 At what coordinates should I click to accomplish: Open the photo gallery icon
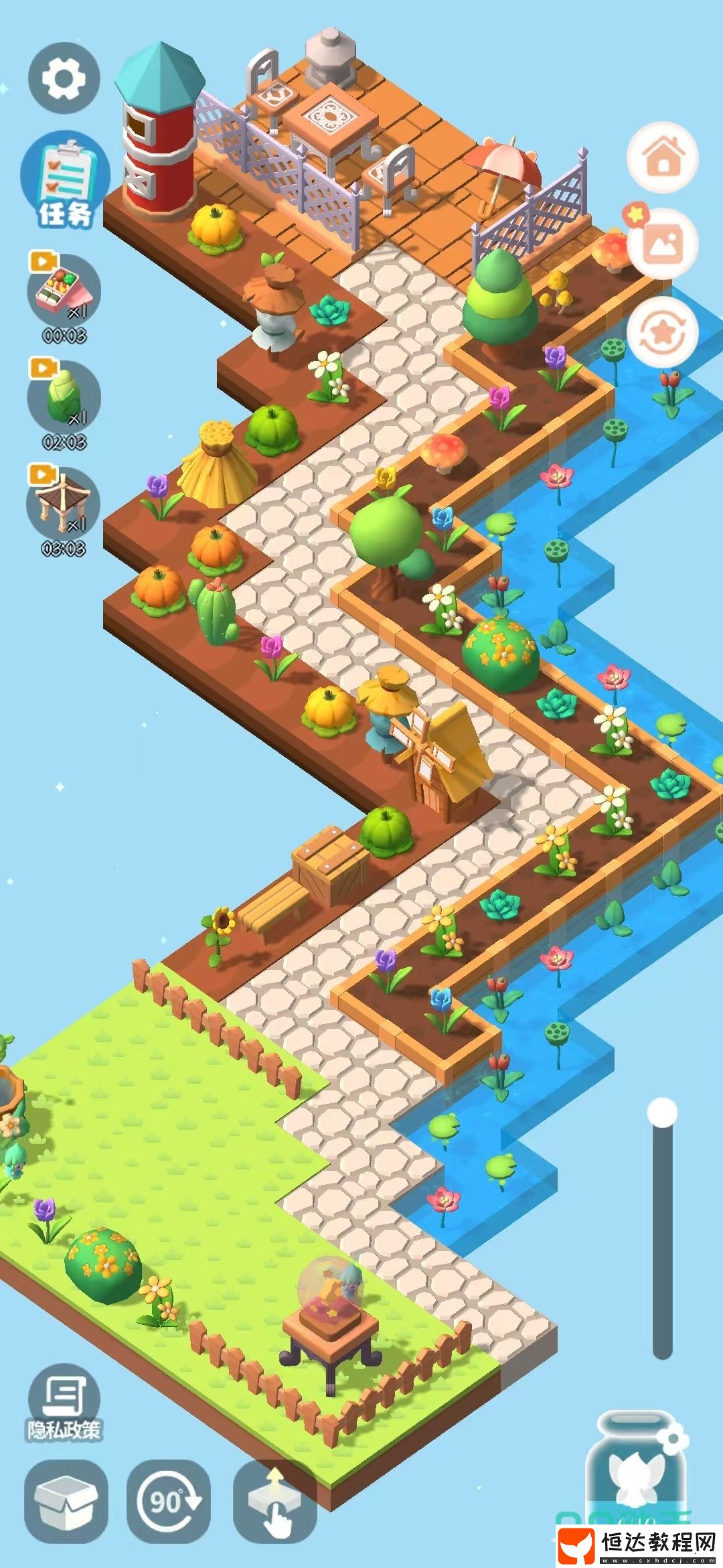coord(661,244)
